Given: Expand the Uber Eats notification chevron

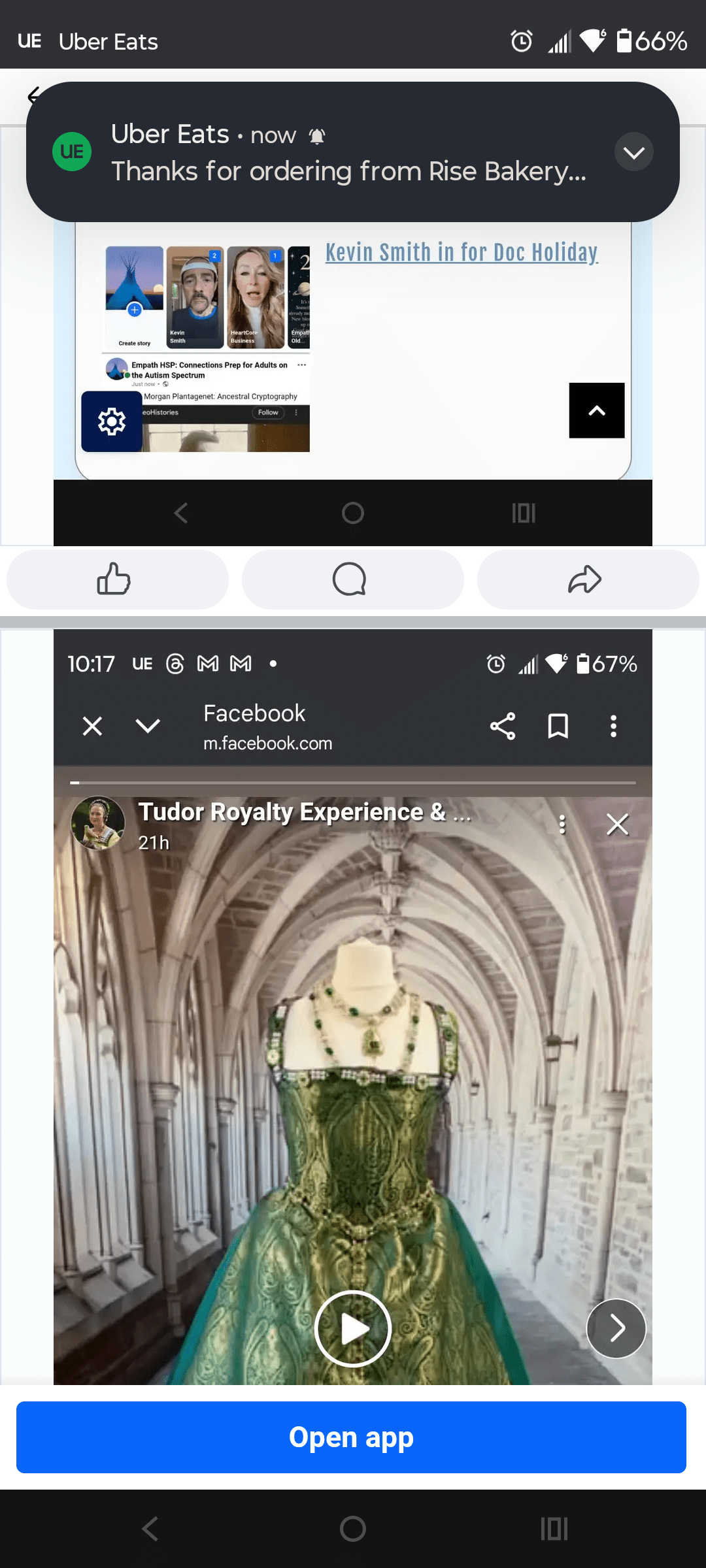Looking at the screenshot, I should coord(633,152).
